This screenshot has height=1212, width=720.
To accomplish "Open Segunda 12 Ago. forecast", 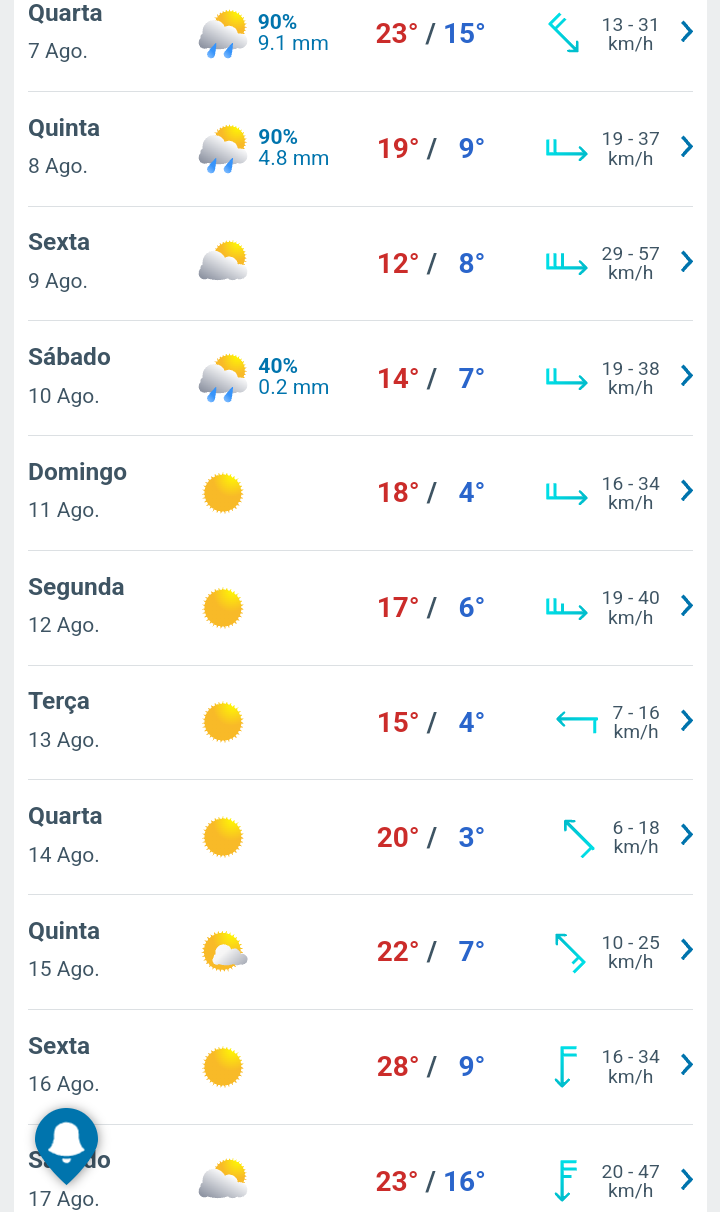I will (360, 607).
